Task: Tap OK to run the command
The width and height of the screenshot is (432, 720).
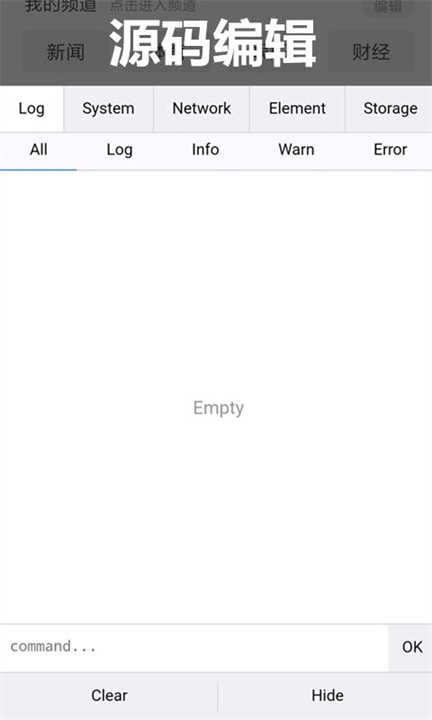Action: coord(412,647)
